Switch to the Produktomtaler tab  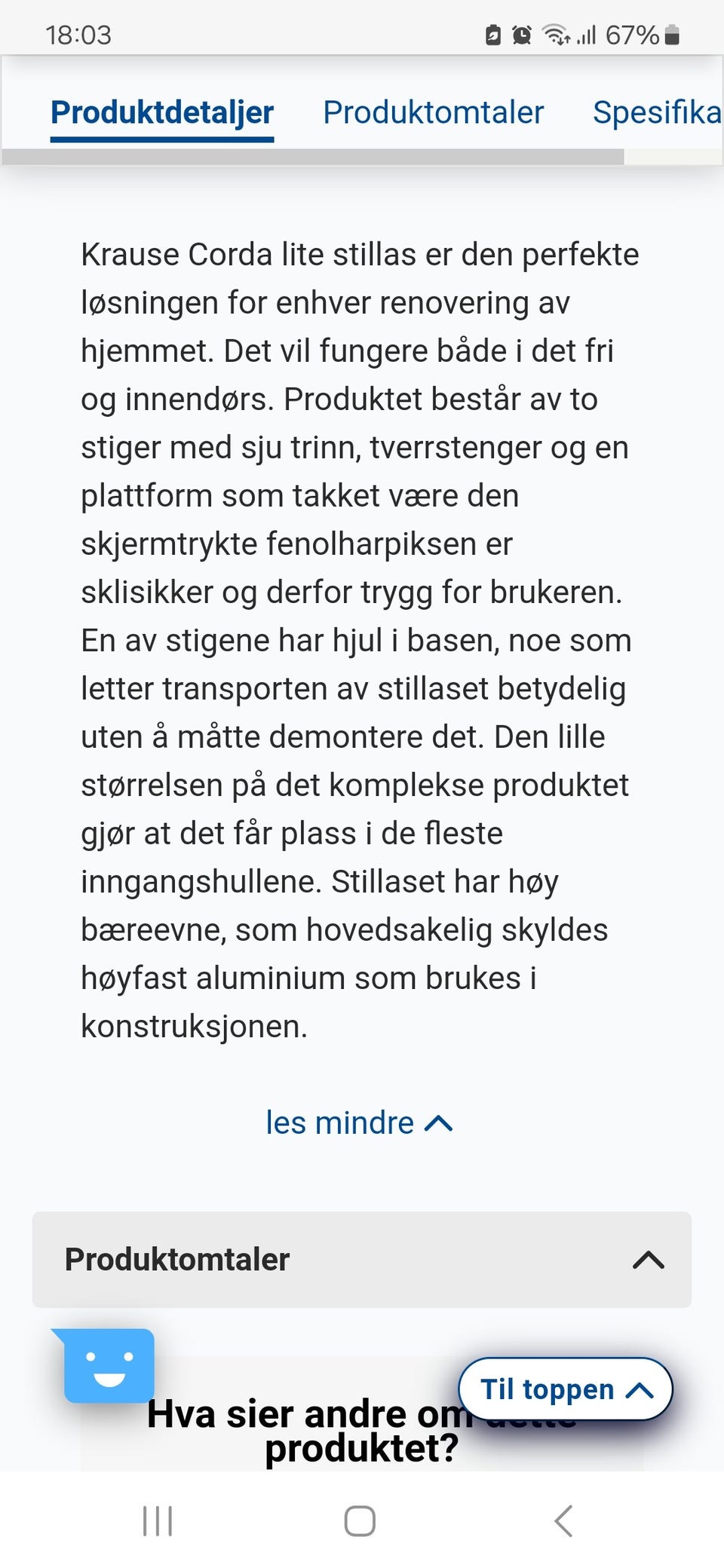click(x=434, y=112)
